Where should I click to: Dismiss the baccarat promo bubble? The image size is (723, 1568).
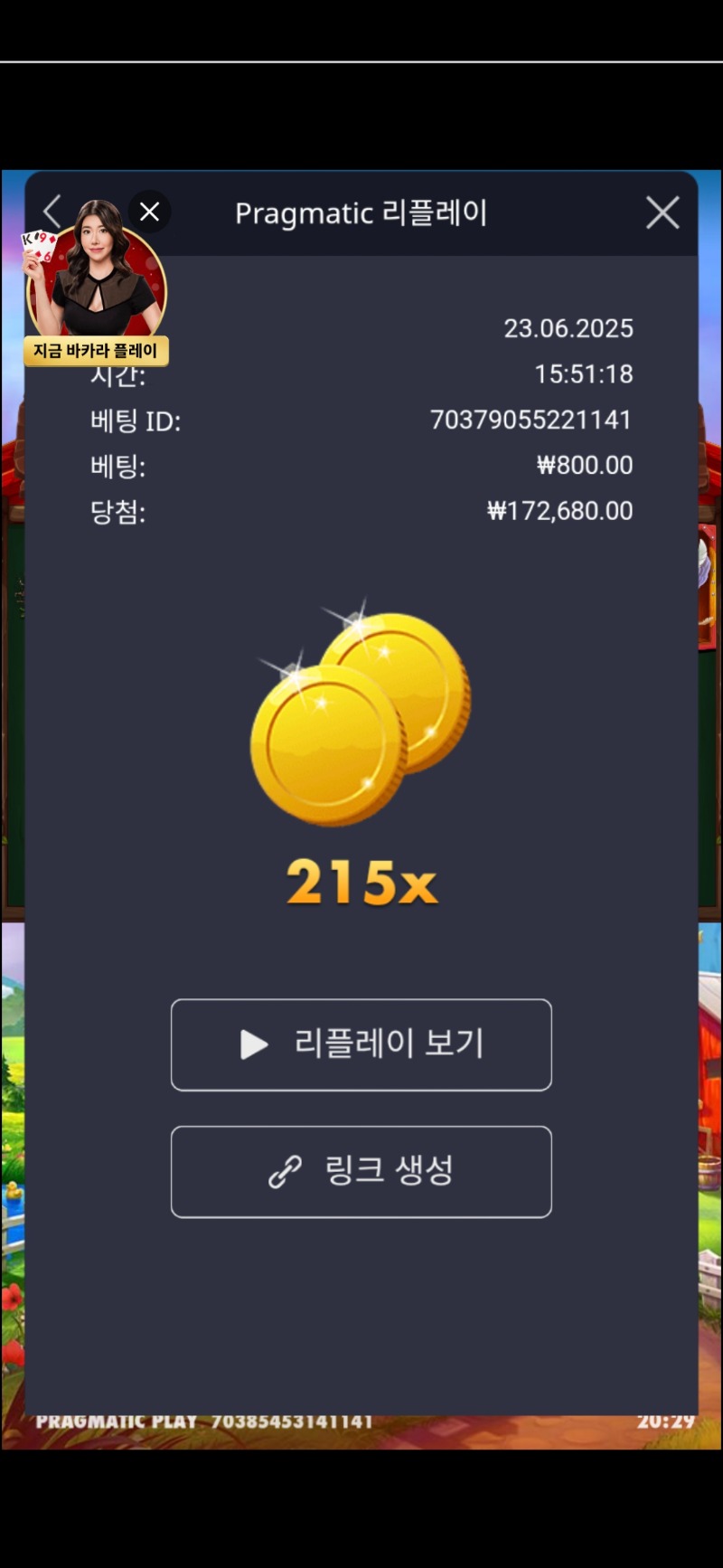click(150, 212)
